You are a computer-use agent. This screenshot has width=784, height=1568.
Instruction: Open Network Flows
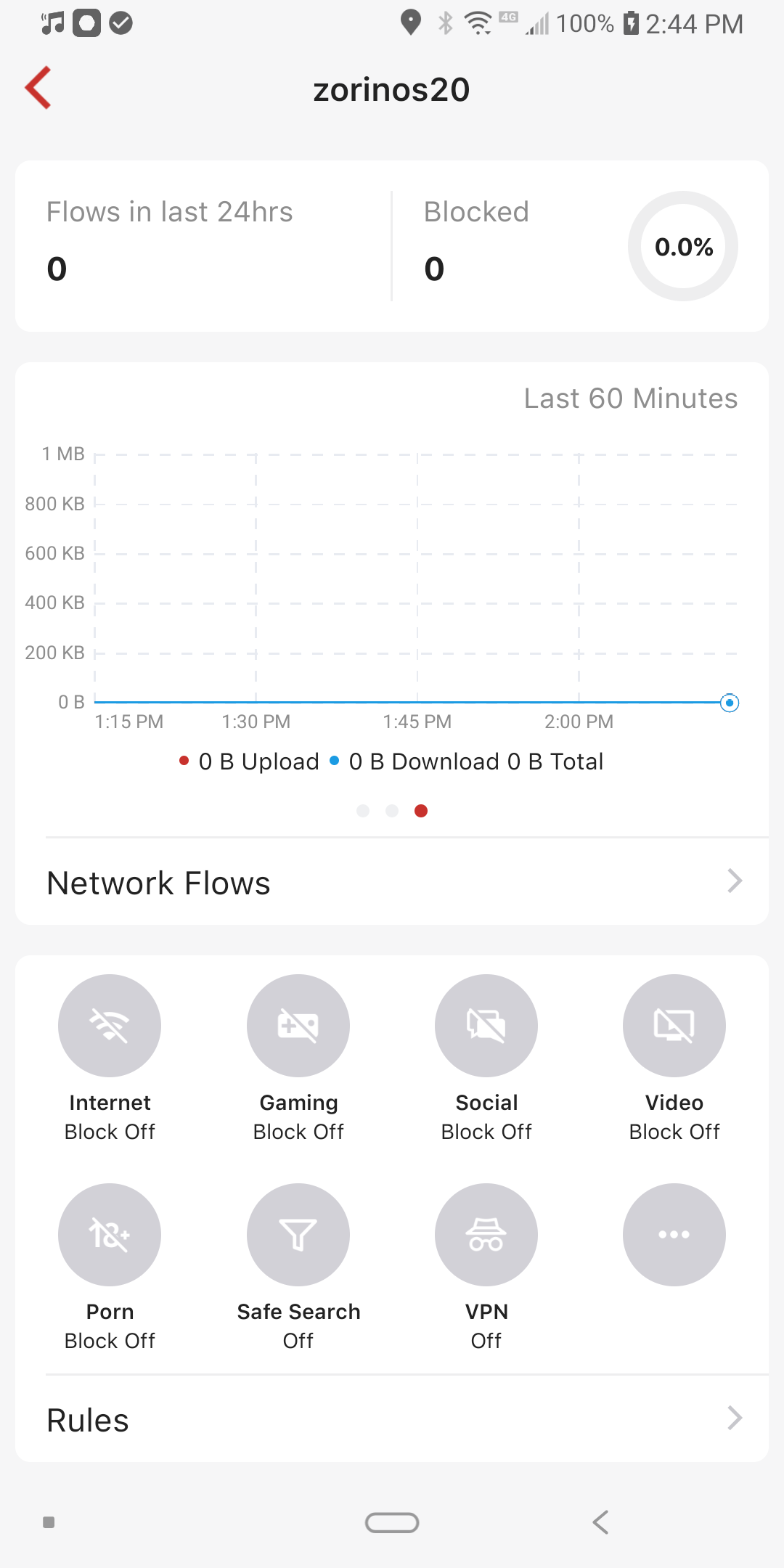pyautogui.click(x=392, y=882)
